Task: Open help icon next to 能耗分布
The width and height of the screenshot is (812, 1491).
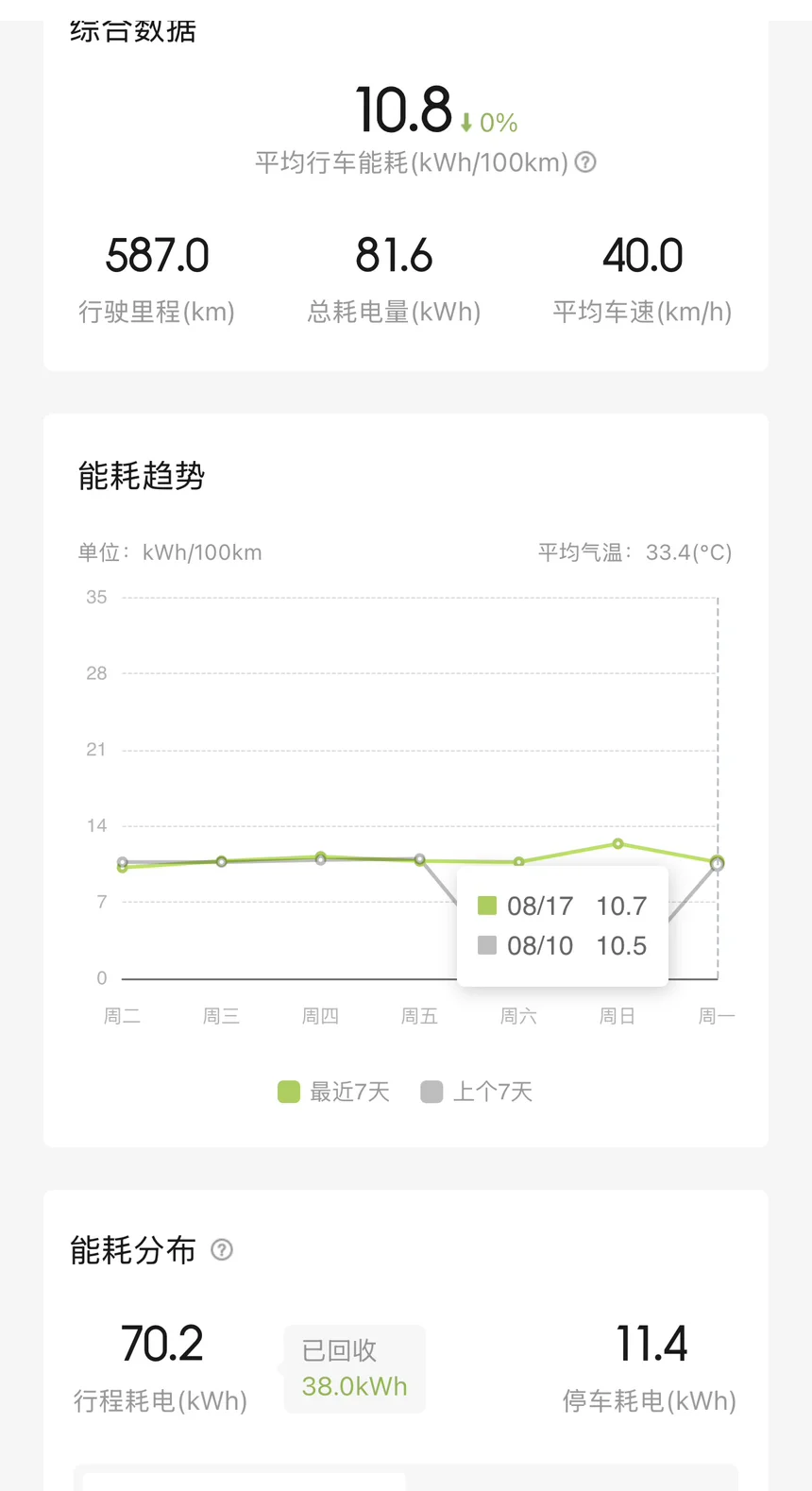Action: (x=222, y=1250)
